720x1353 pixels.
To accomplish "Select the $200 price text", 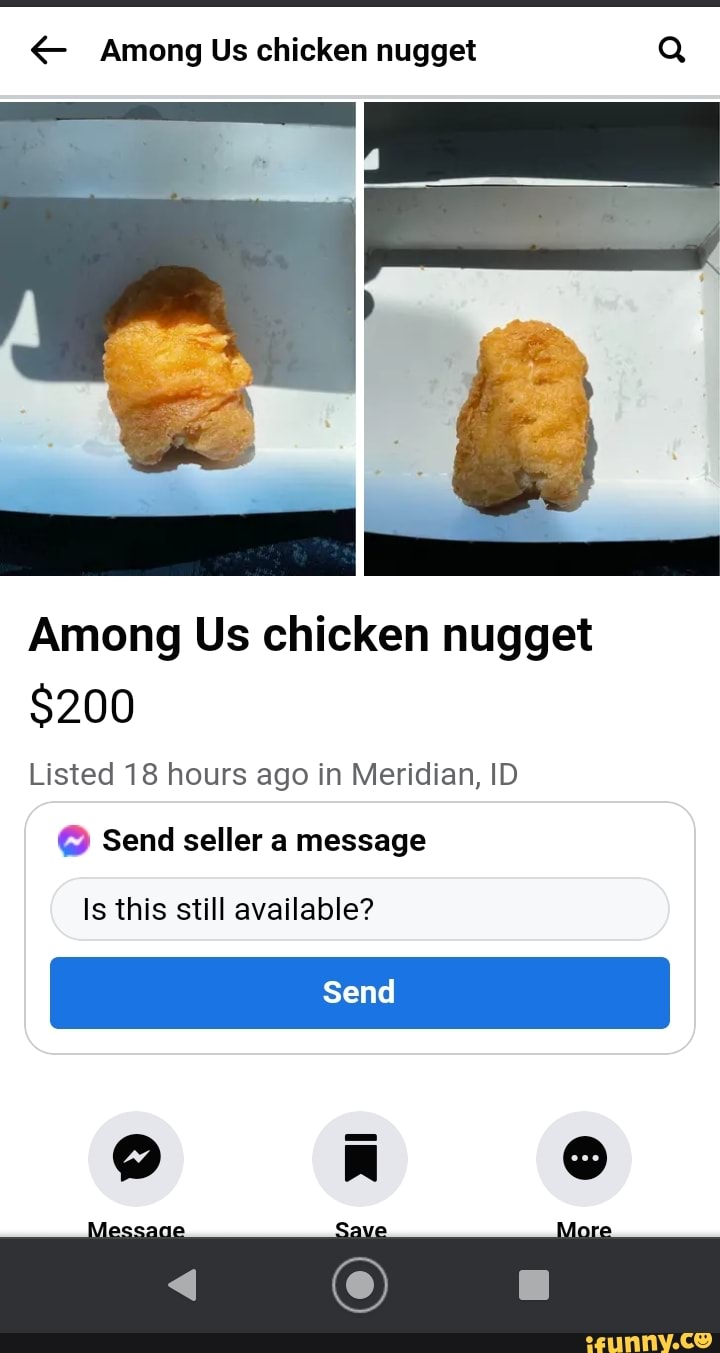I will click(x=82, y=705).
